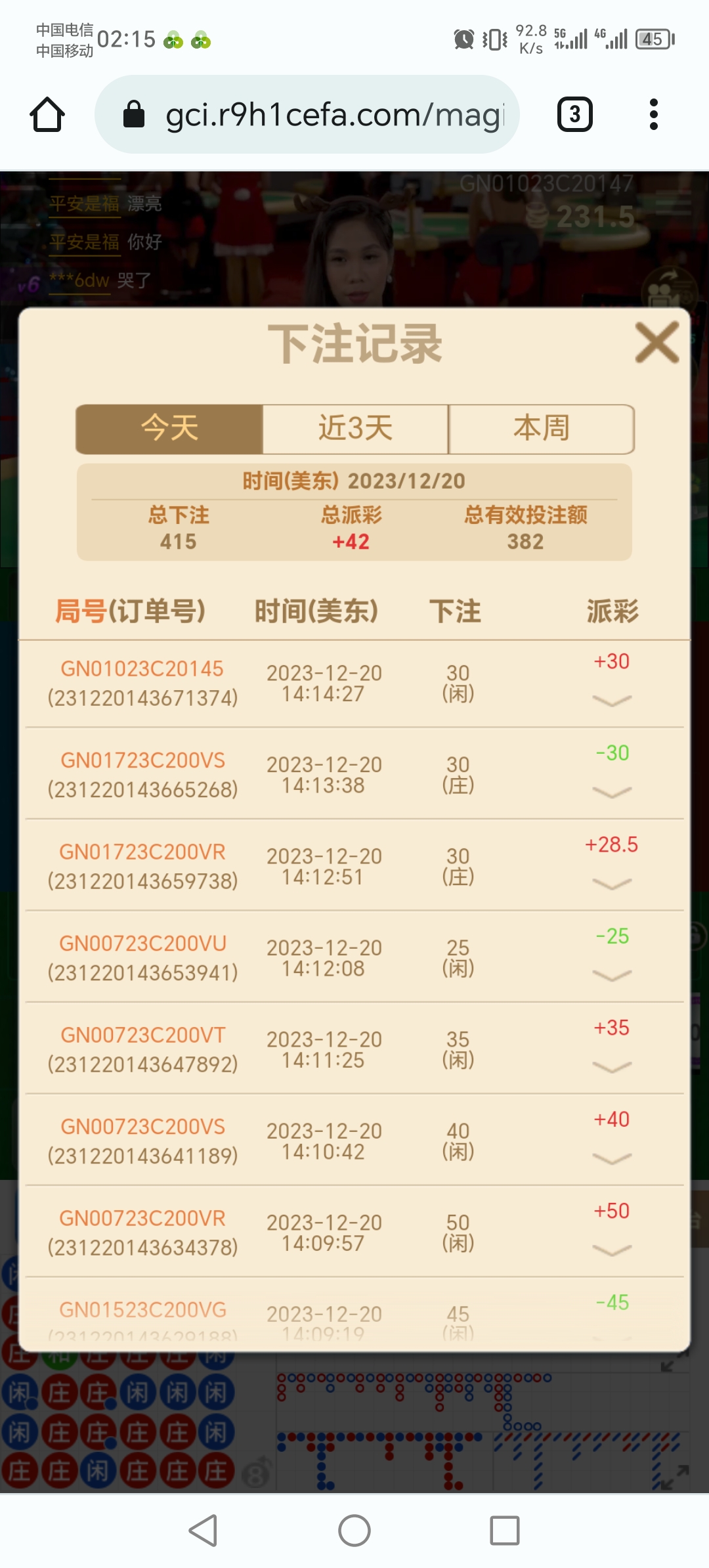Switch to the 近3天 tab

tap(355, 429)
